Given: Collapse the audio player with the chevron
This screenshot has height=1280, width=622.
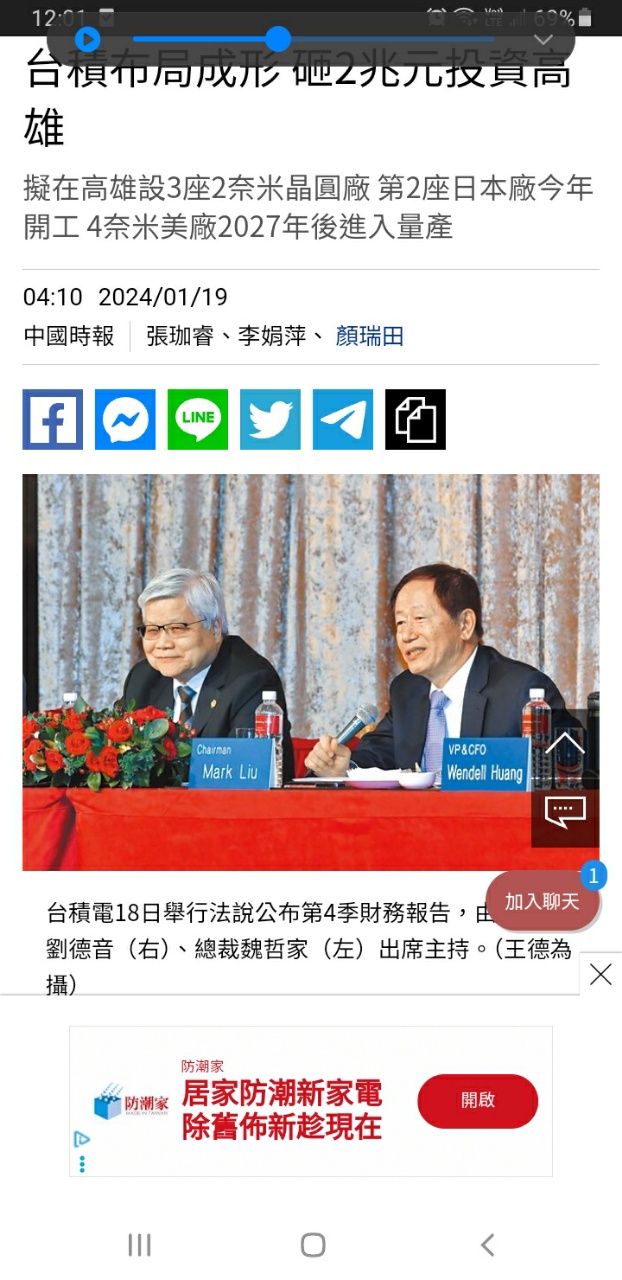Looking at the screenshot, I should click(x=543, y=39).
